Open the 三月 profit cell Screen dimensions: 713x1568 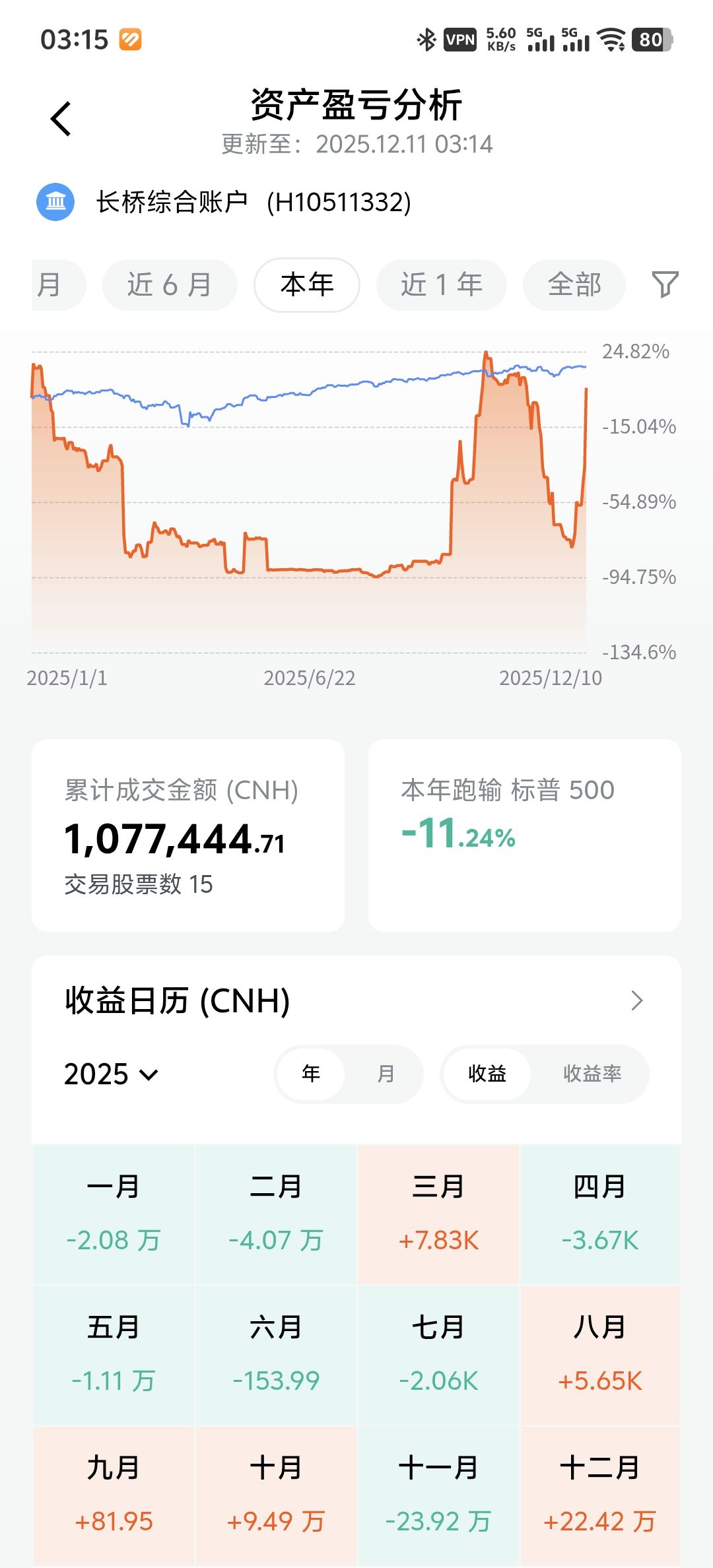(438, 1213)
